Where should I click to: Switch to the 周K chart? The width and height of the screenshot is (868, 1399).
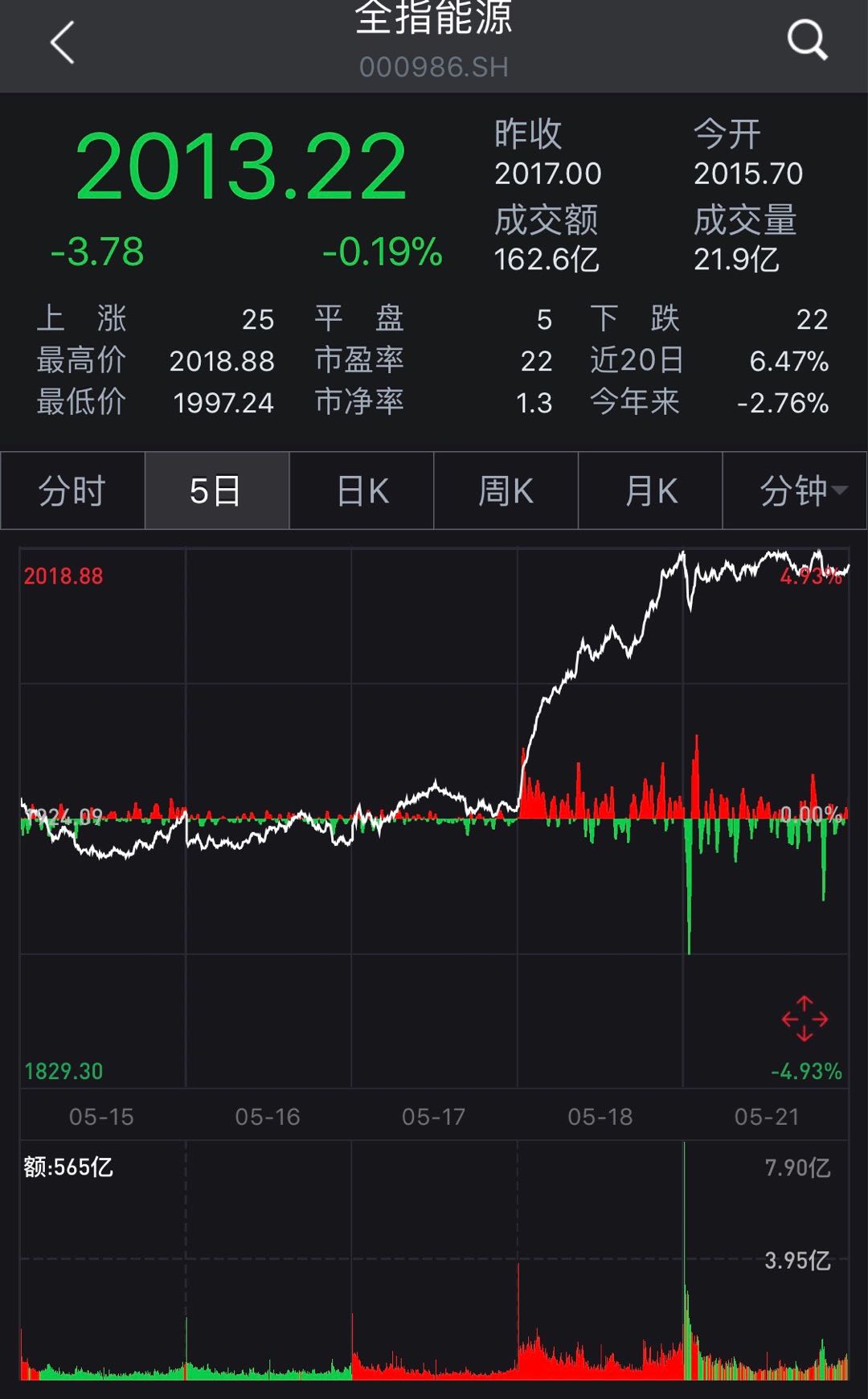point(506,490)
